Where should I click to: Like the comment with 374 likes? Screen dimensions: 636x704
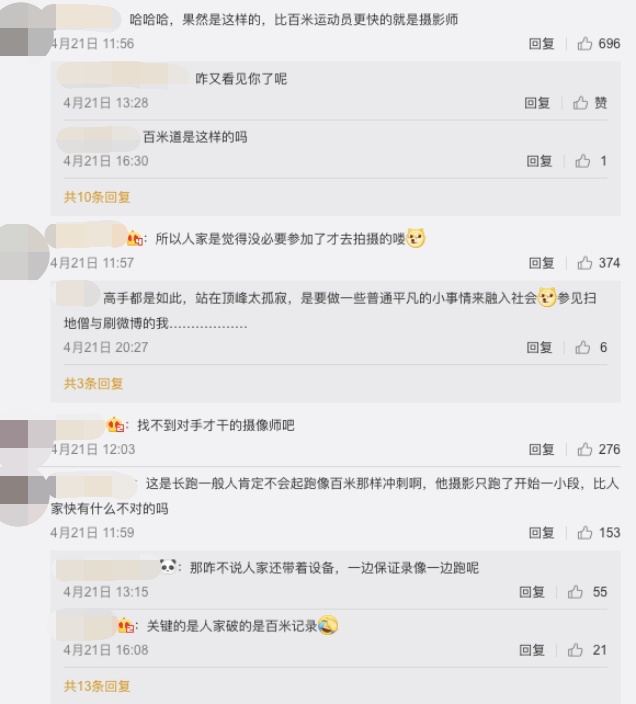585,263
